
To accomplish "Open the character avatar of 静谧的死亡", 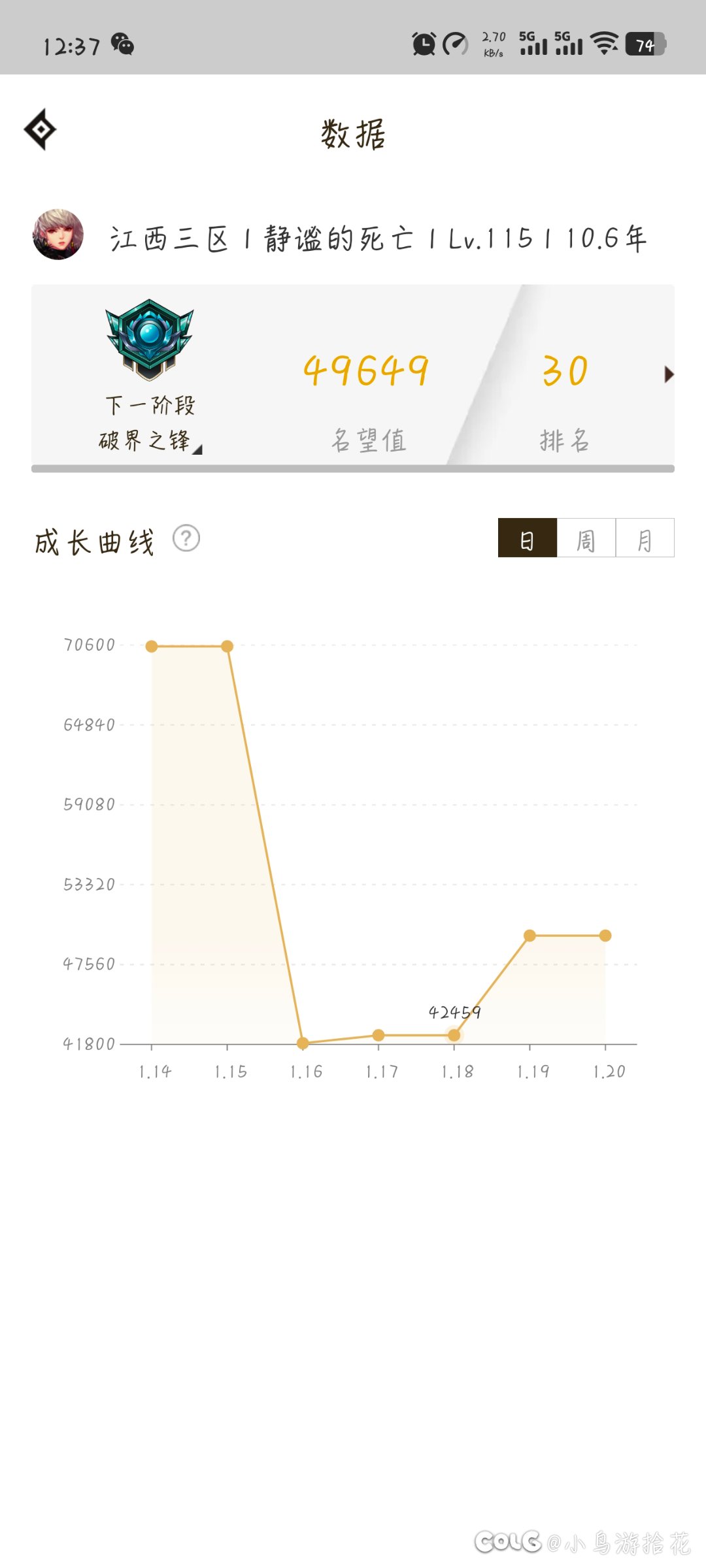I will coord(58,235).
